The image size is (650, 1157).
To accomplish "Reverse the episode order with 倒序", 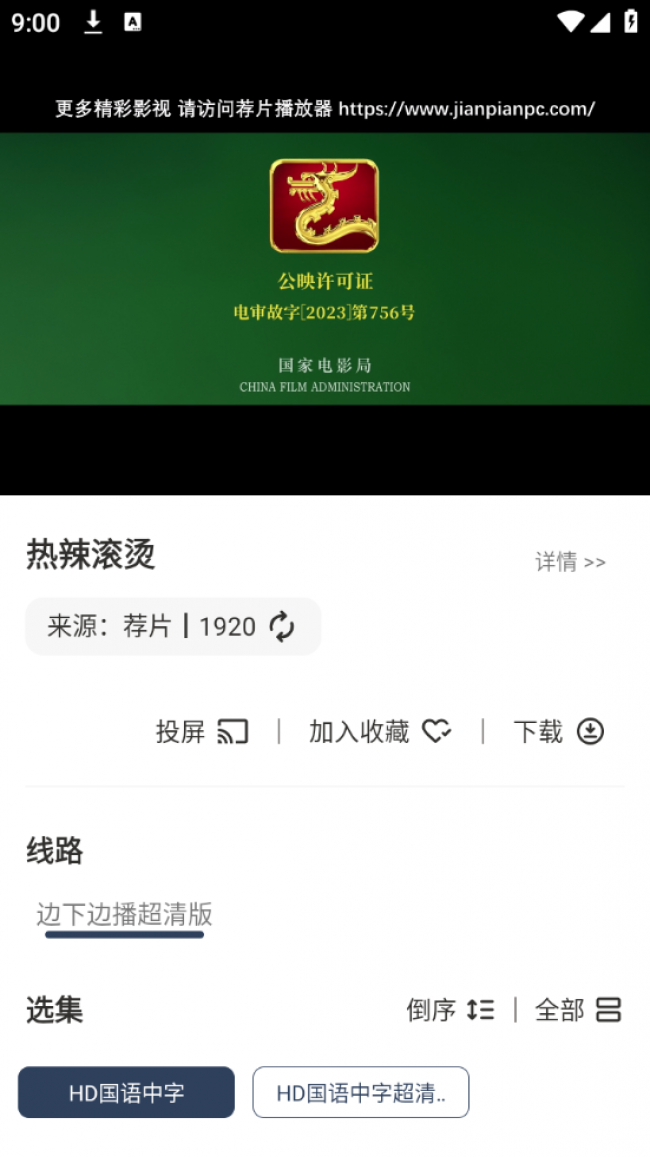I will tap(450, 1010).
